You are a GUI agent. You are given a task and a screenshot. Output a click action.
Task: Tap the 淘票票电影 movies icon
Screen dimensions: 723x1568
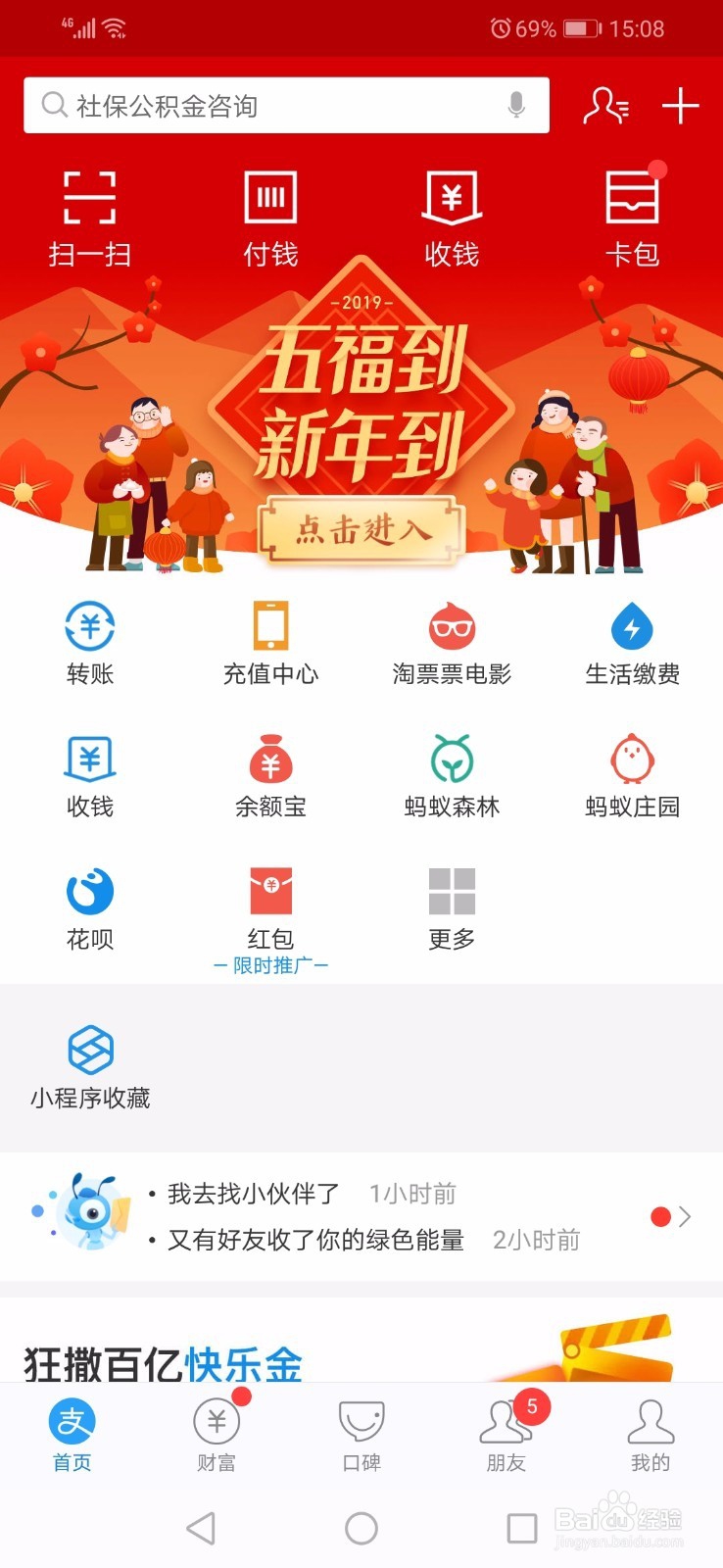coord(452,642)
